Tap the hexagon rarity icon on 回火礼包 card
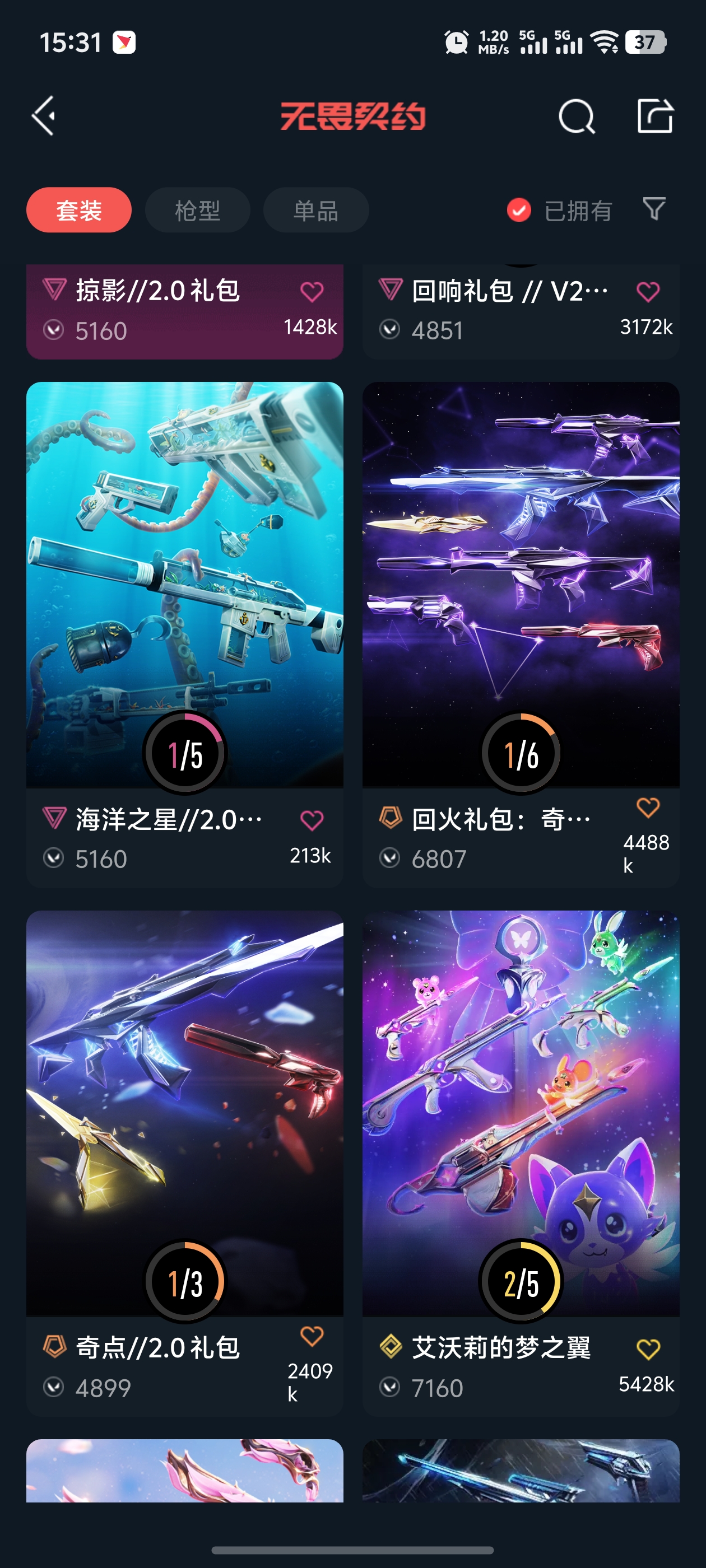706x1568 pixels. click(x=391, y=817)
